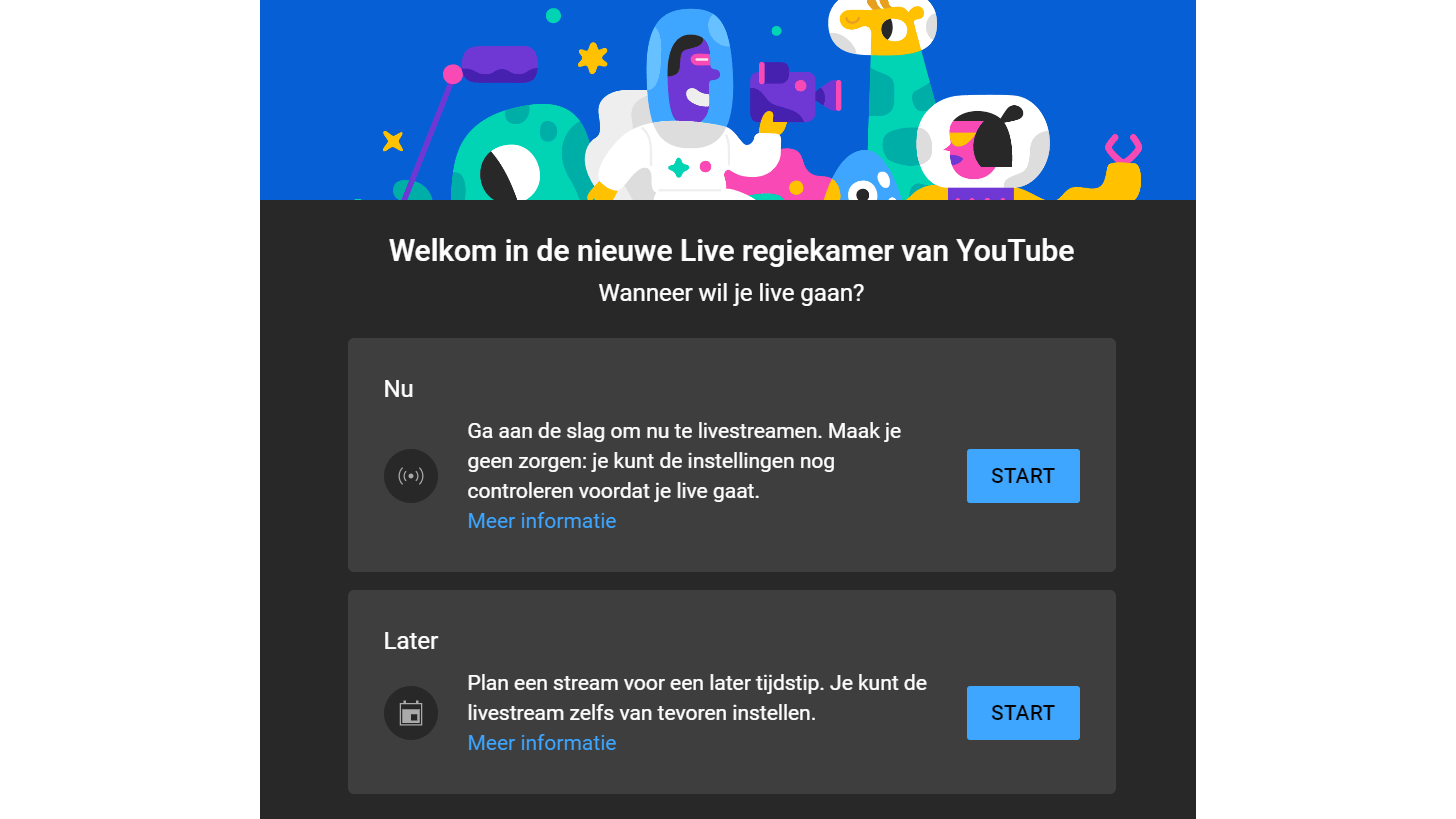Screen dimensions: 1456x819
Task: Open Meer informatie under Nu
Action: (541, 521)
